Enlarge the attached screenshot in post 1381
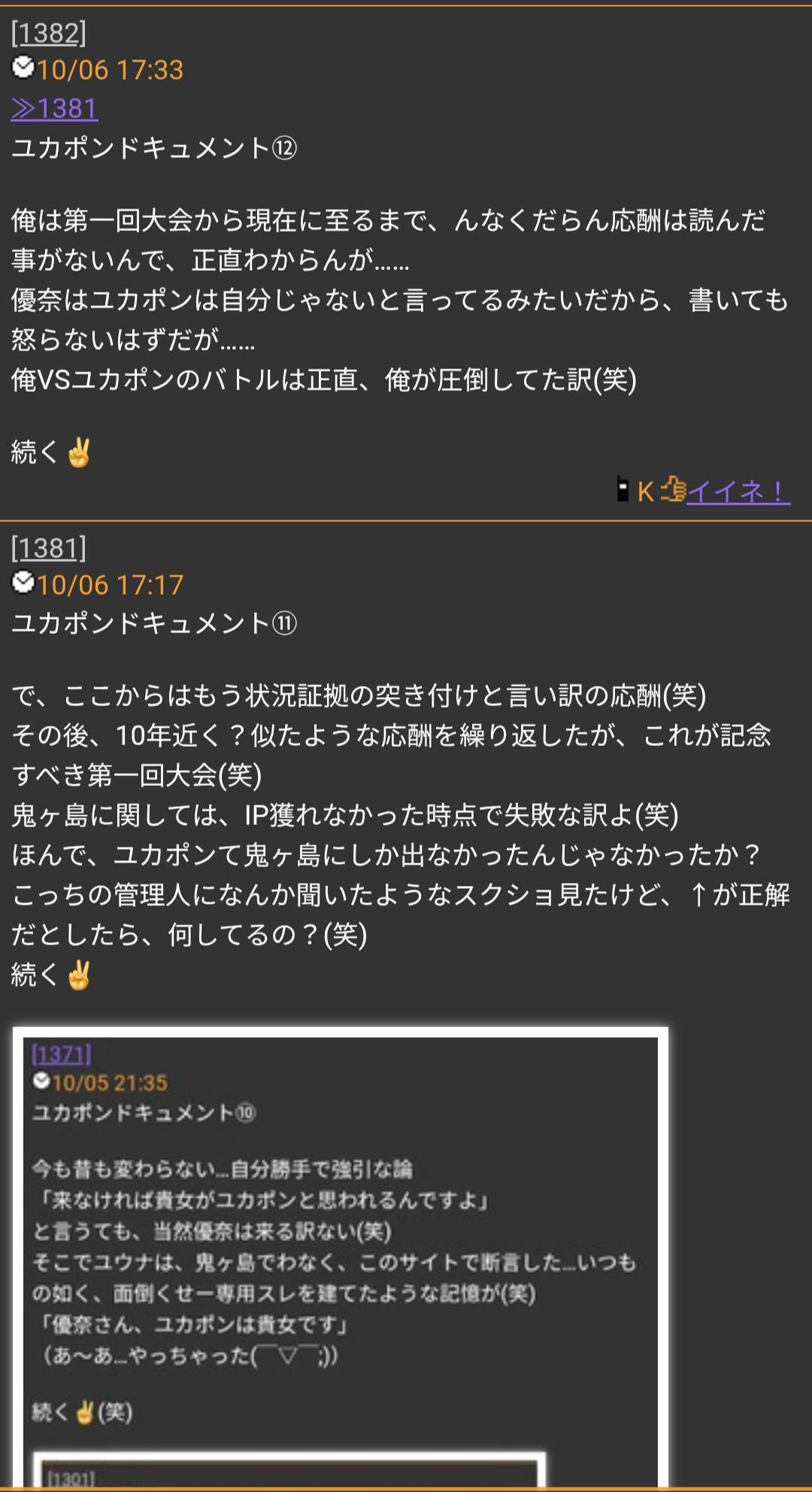This screenshot has height=1492, width=812. coord(340,1256)
